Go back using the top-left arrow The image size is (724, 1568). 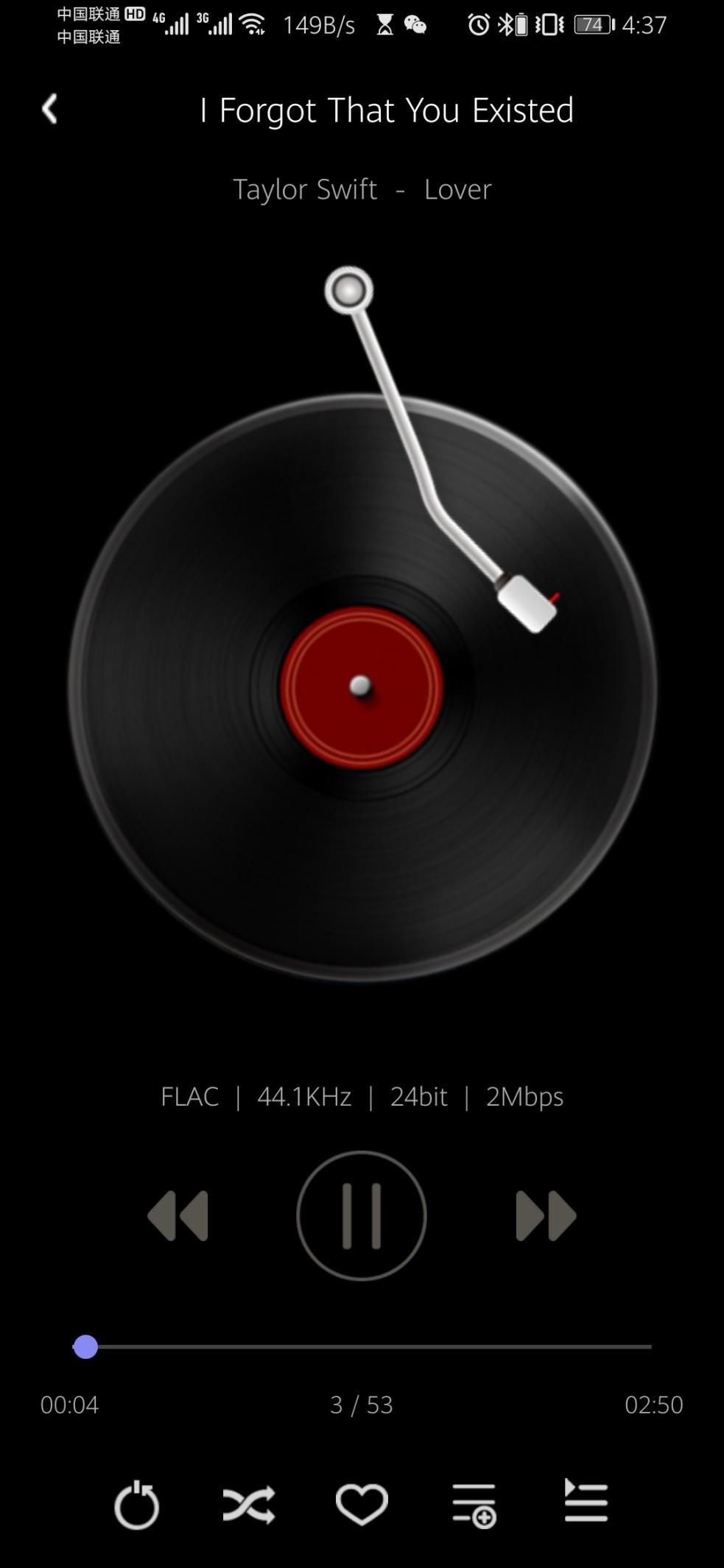tap(49, 109)
